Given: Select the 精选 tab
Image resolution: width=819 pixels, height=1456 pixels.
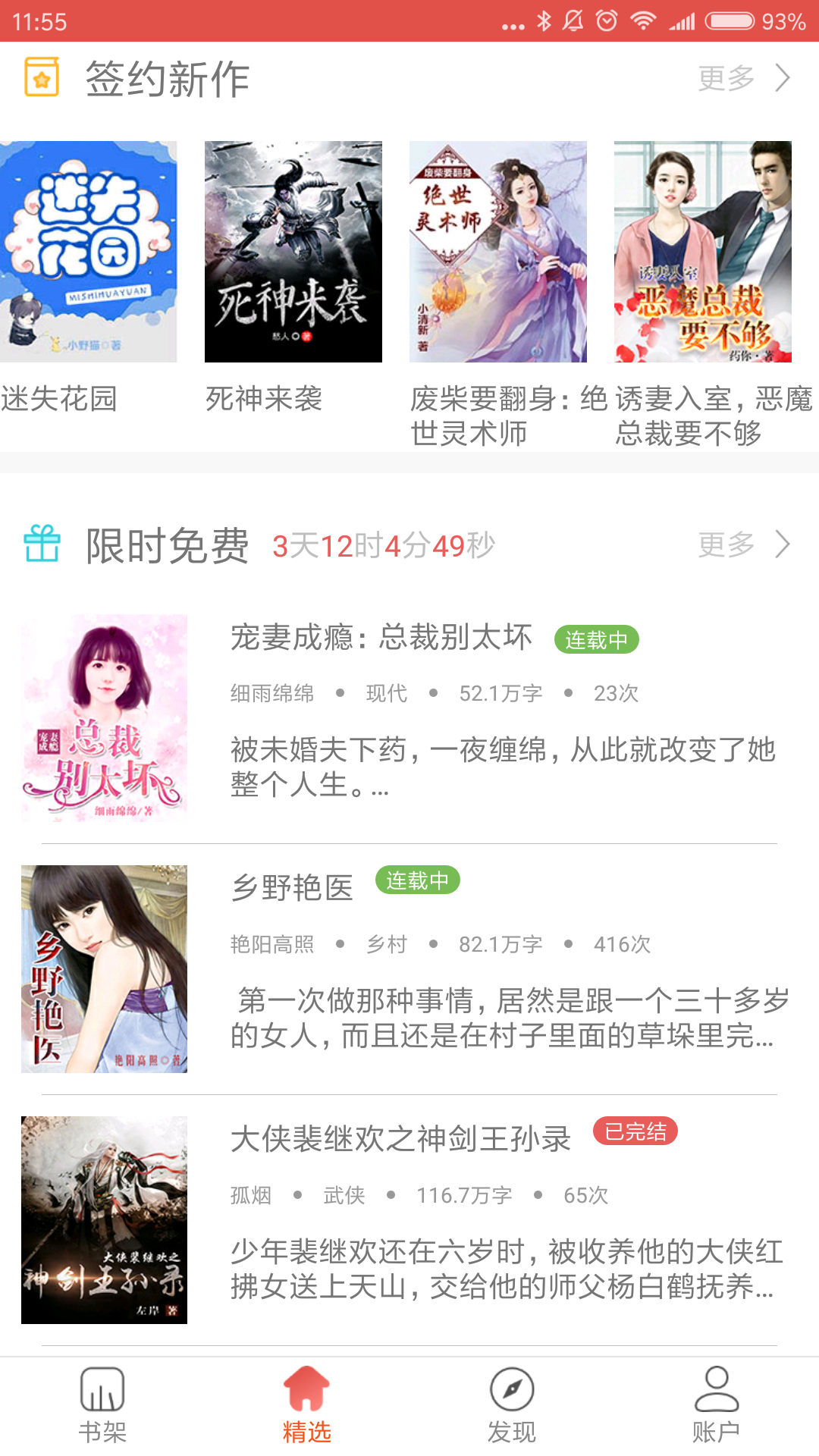Looking at the screenshot, I should pyautogui.click(x=307, y=1405).
